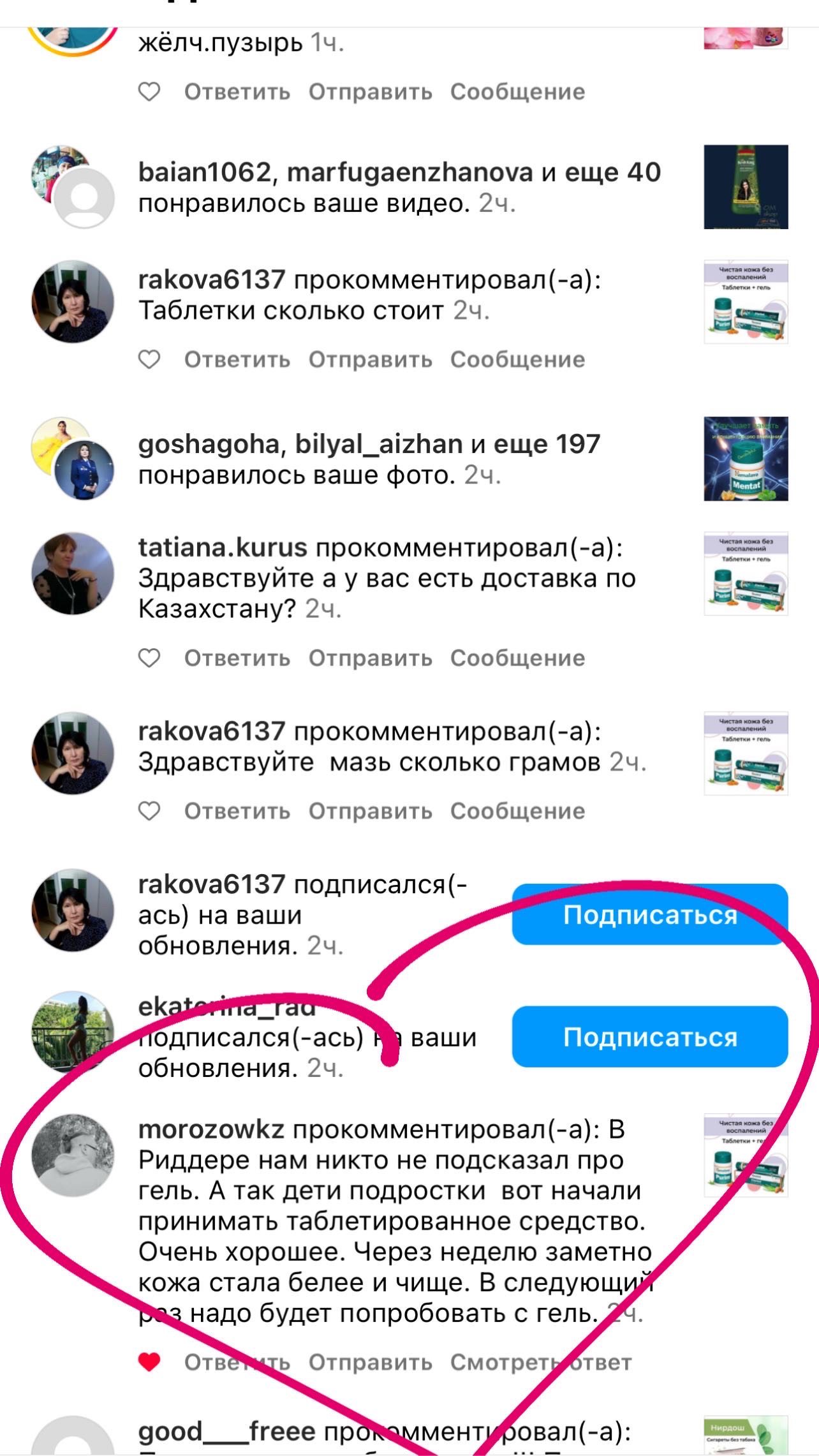Open the Mentat post thumbnail
The image size is (819, 1456).
[746, 459]
